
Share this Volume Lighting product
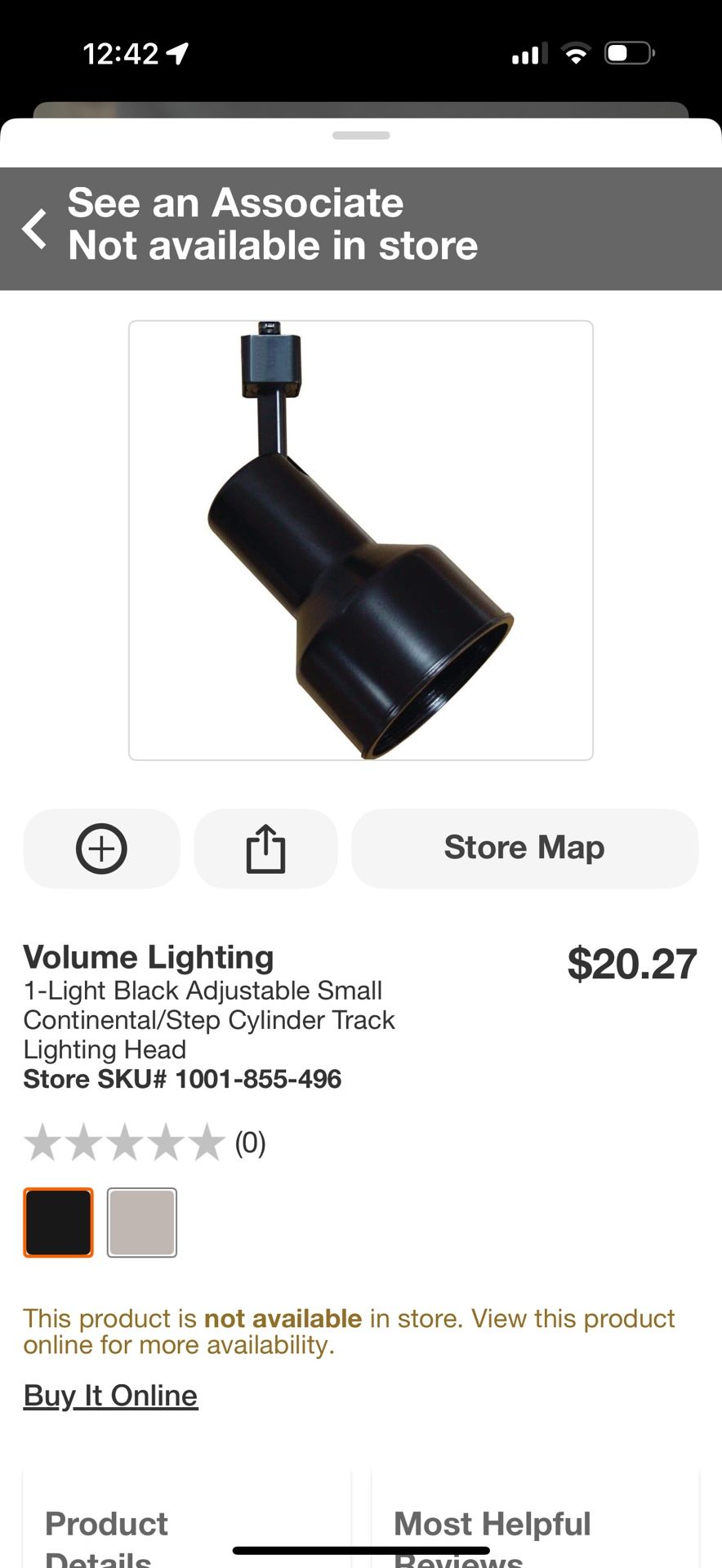(265, 849)
